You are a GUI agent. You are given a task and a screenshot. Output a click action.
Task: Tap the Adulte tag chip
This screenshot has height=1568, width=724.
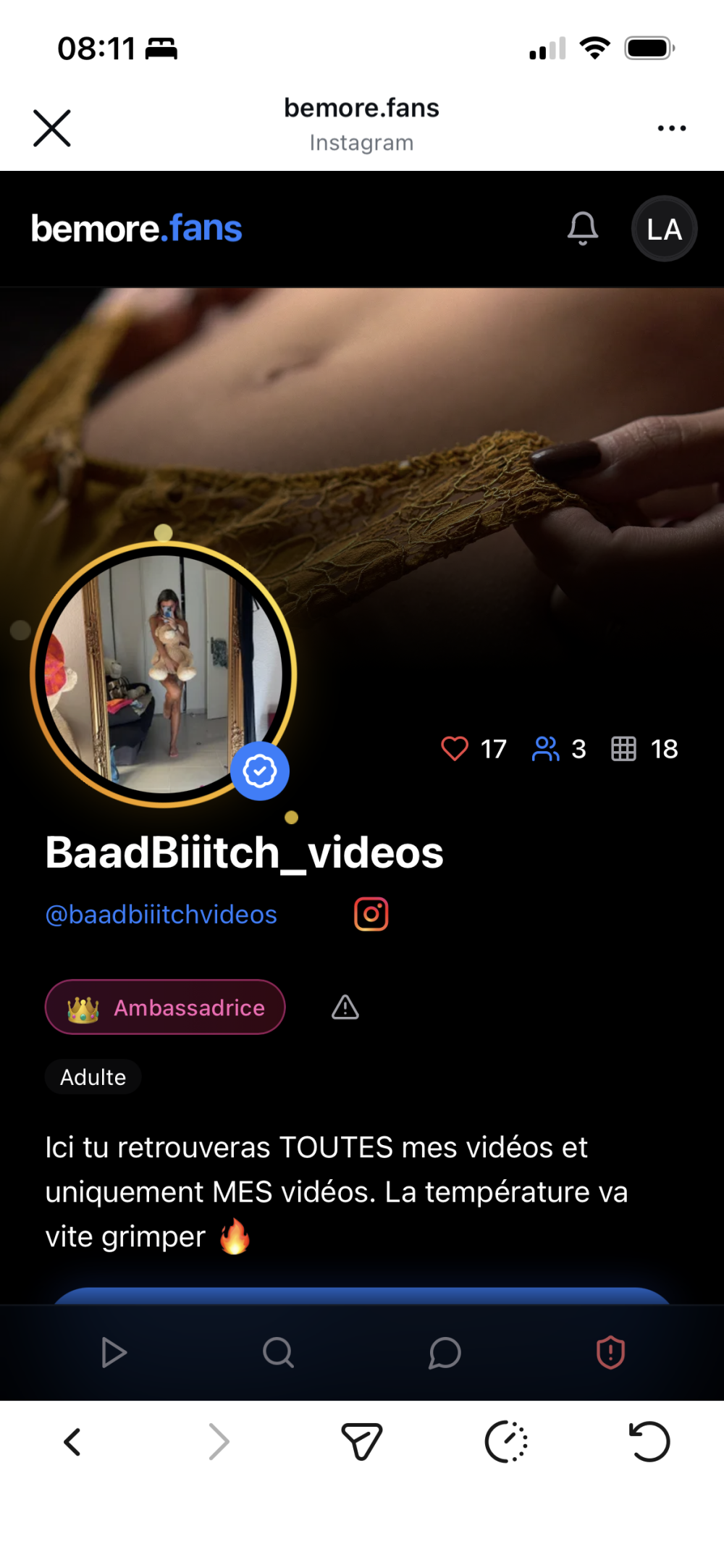(93, 1077)
